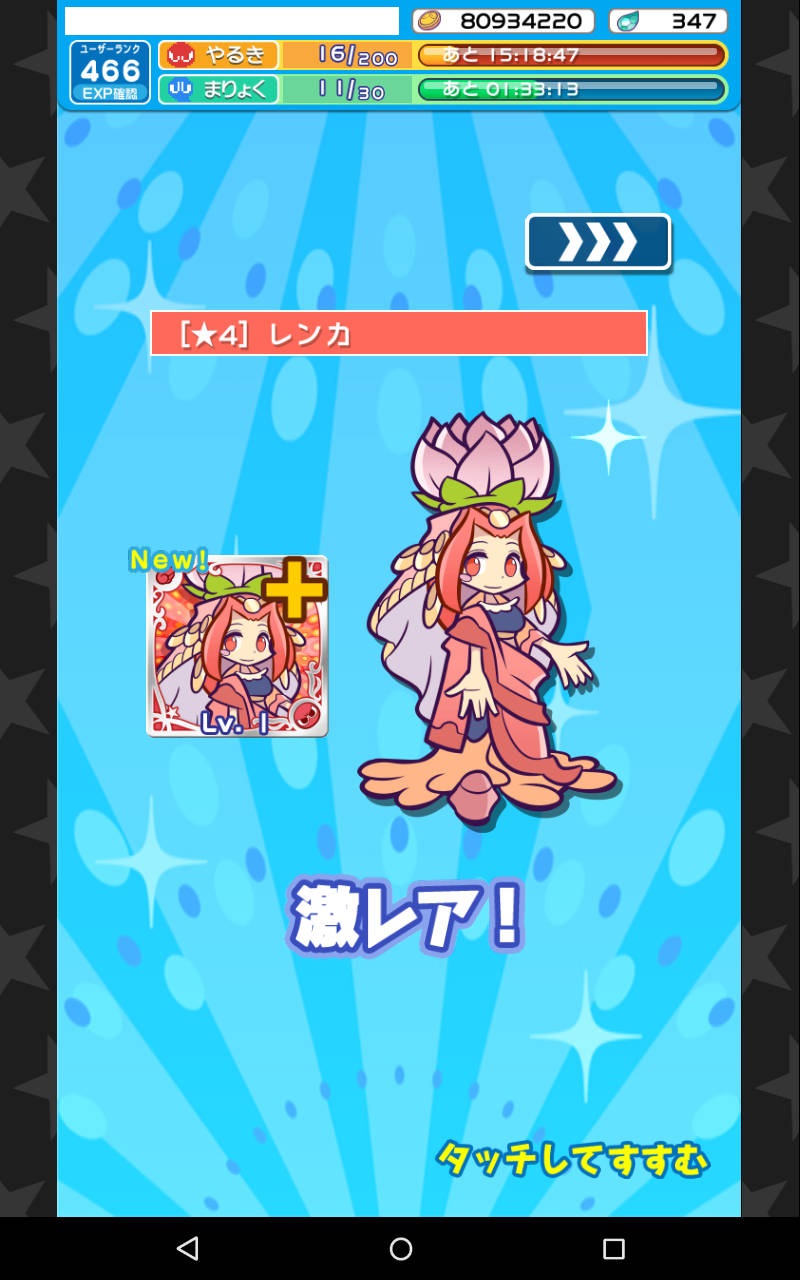
Task: Open the new レンカ Lv. 1 card
Action: [x=237, y=647]
